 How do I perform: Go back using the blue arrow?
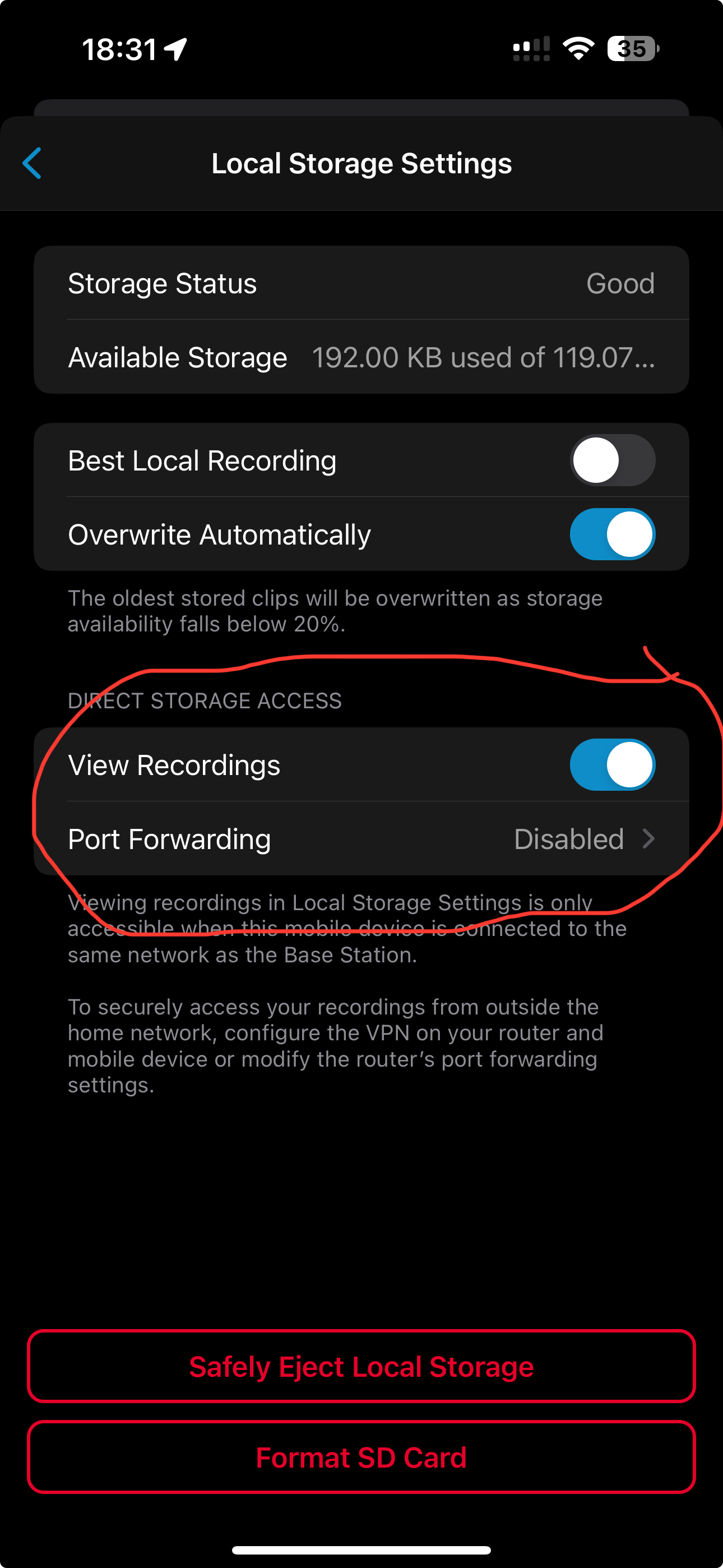pyautogui.click(x=31, y=163)
